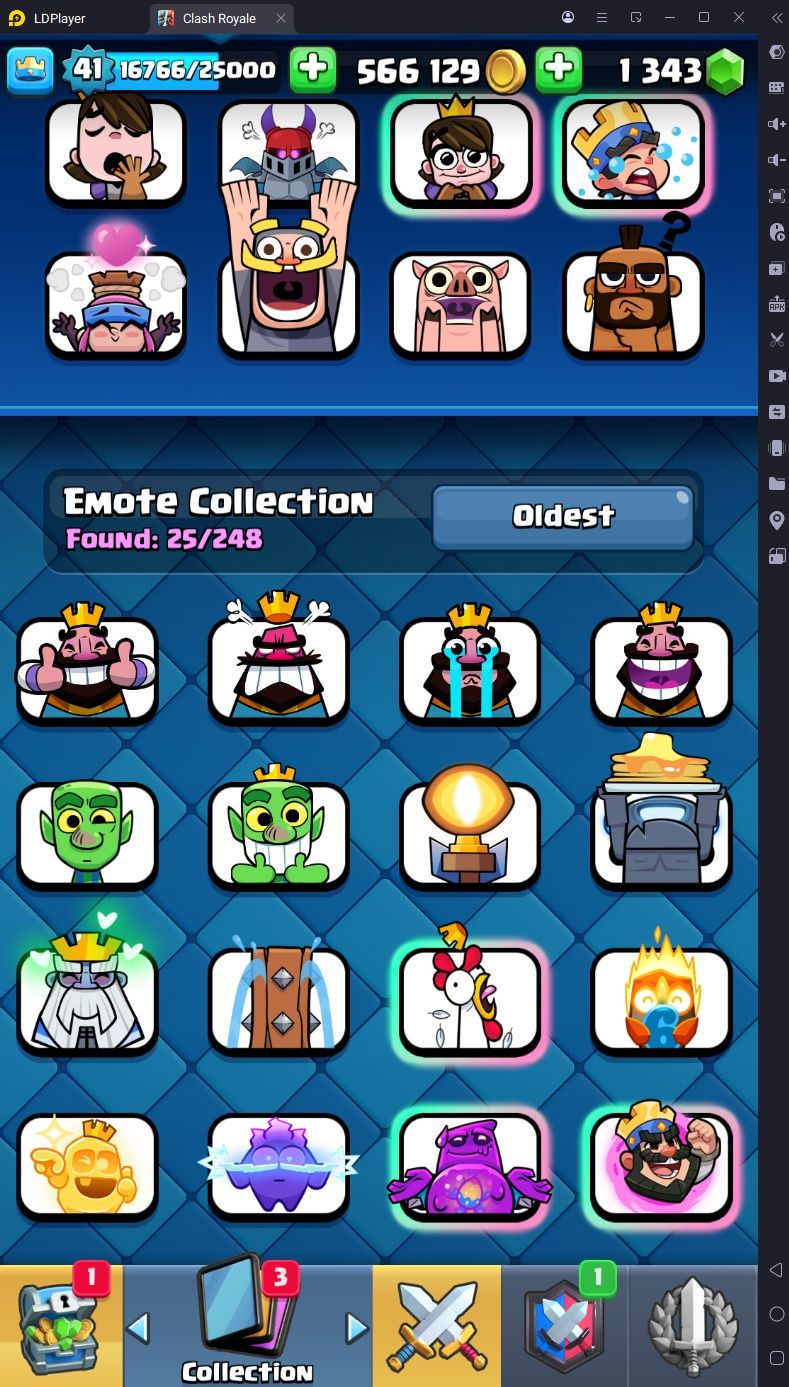This screenshot has height=1387, width=789.
Task: Select the thumbs-up King emote
Action: tap(88, 668)
